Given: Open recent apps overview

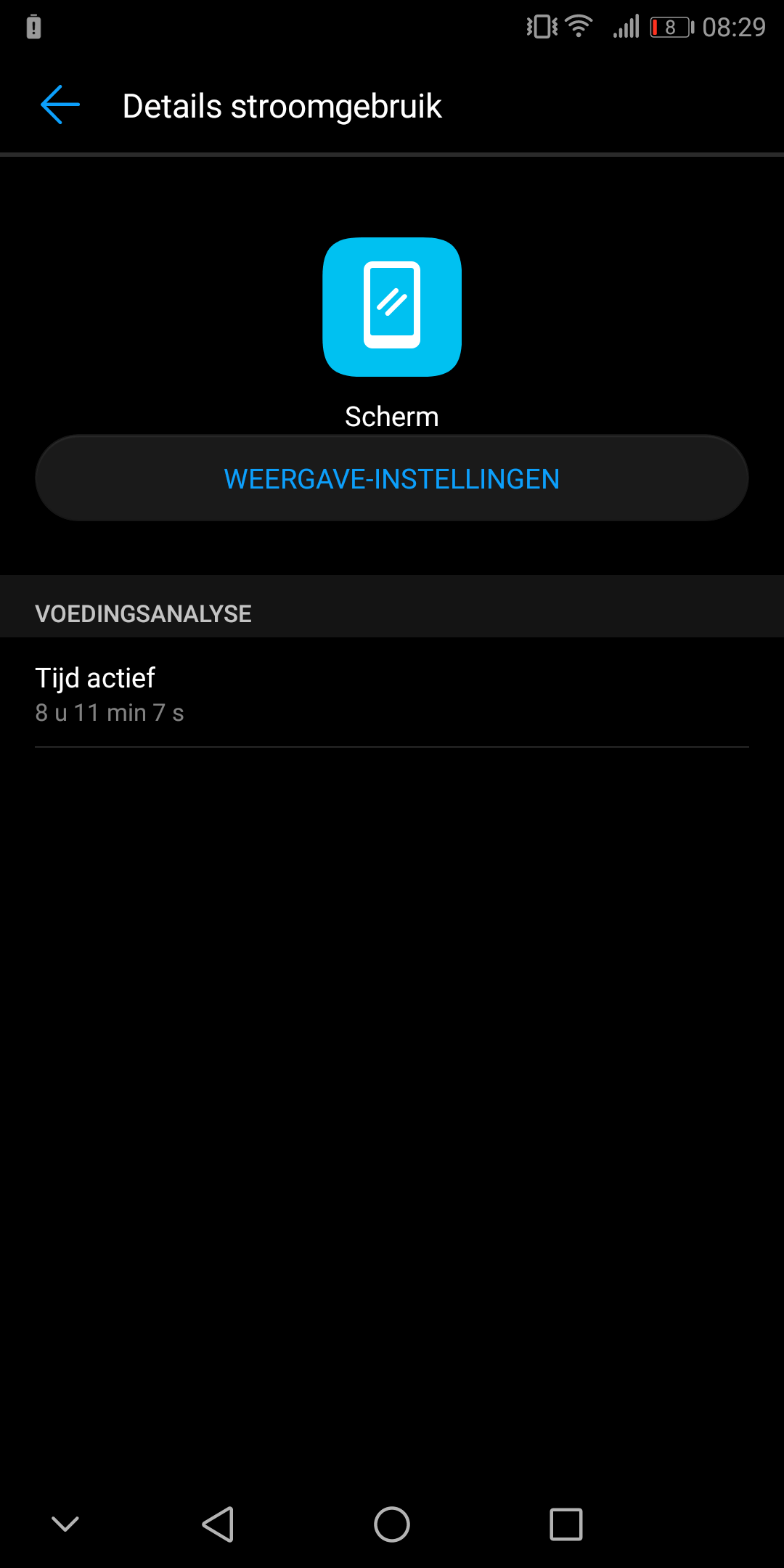Looking at the screenshot, I should tap(566, 1524).
